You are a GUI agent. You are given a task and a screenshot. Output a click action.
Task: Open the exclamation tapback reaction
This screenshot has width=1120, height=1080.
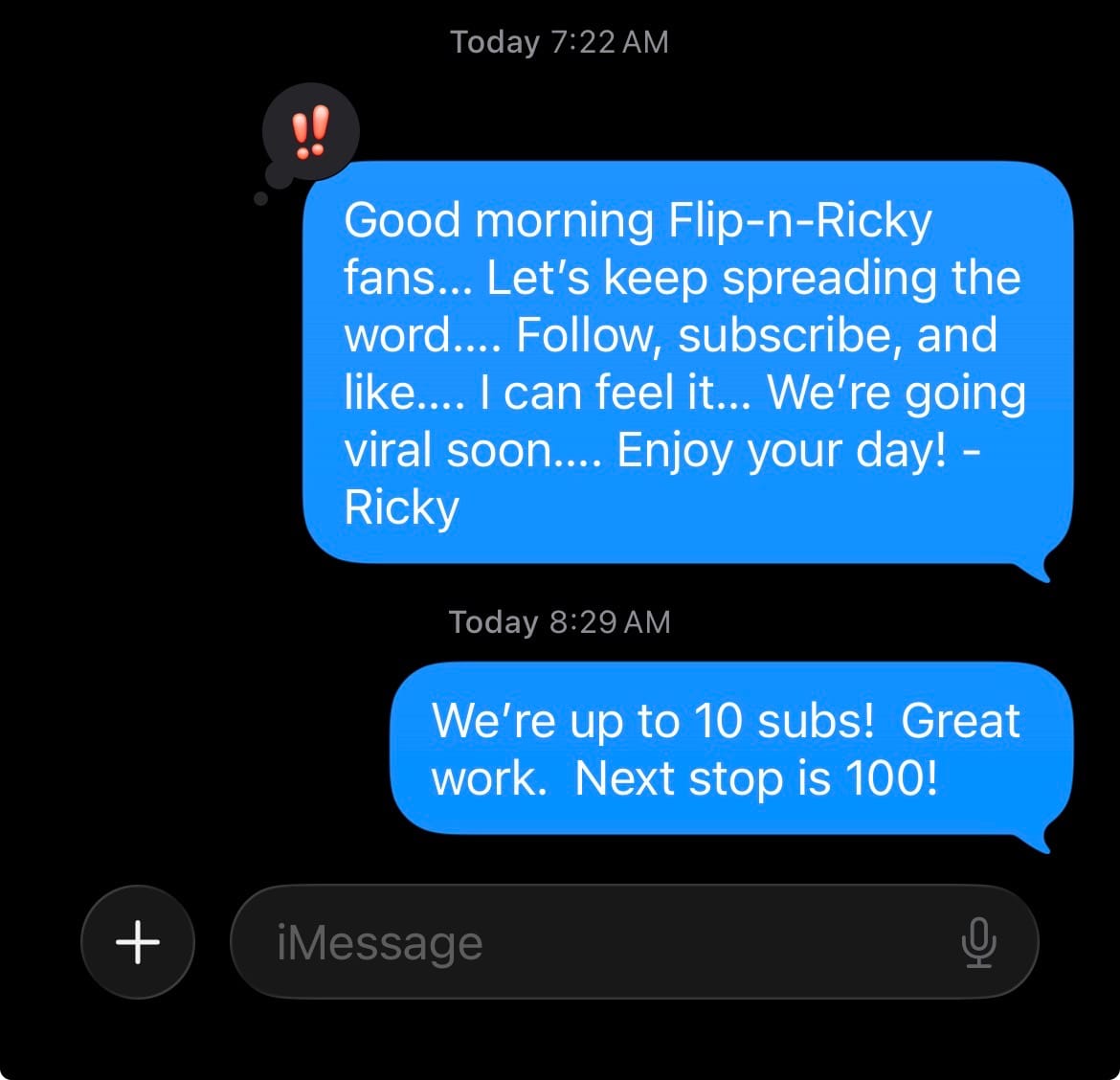click(310, 132)
